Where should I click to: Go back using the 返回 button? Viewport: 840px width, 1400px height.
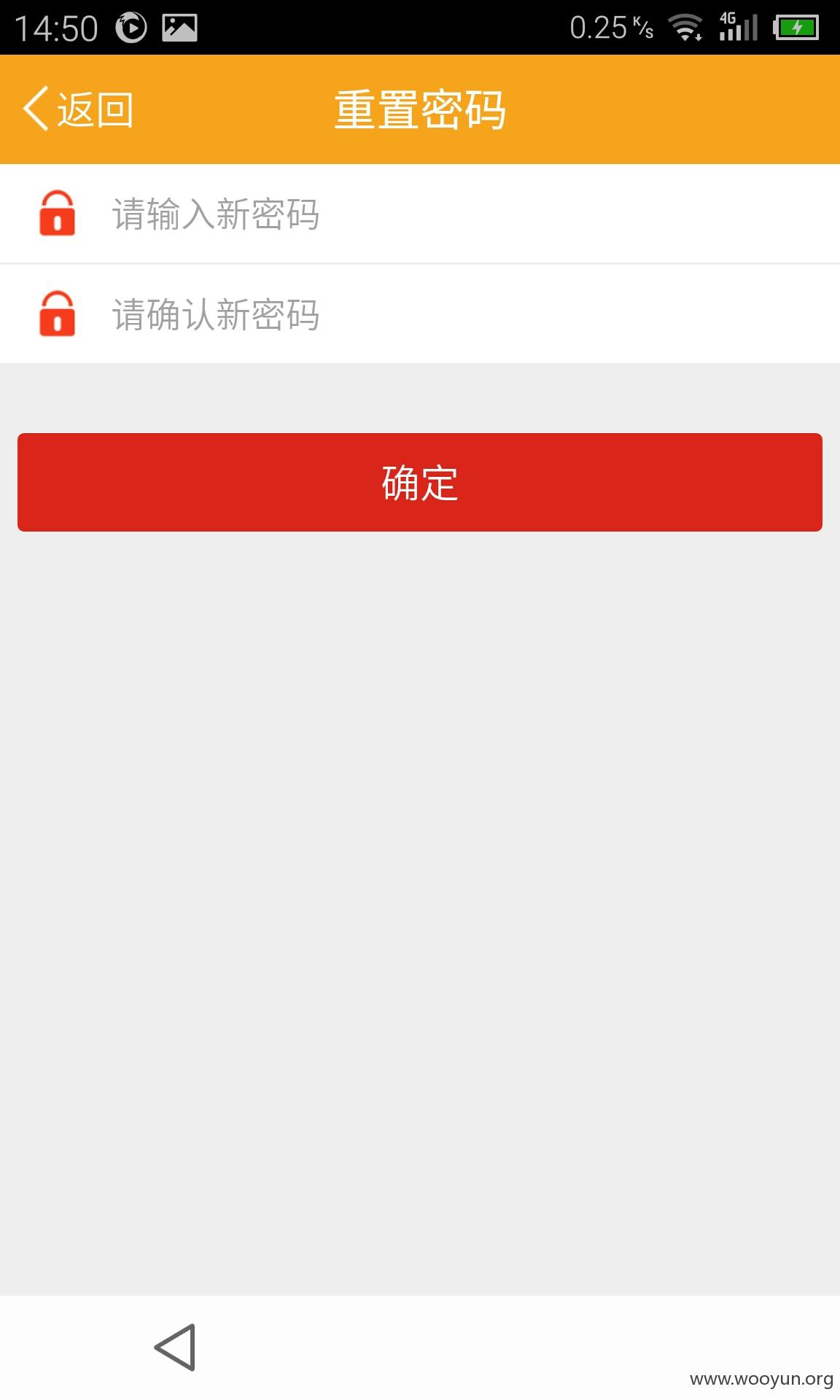[79, 109]
